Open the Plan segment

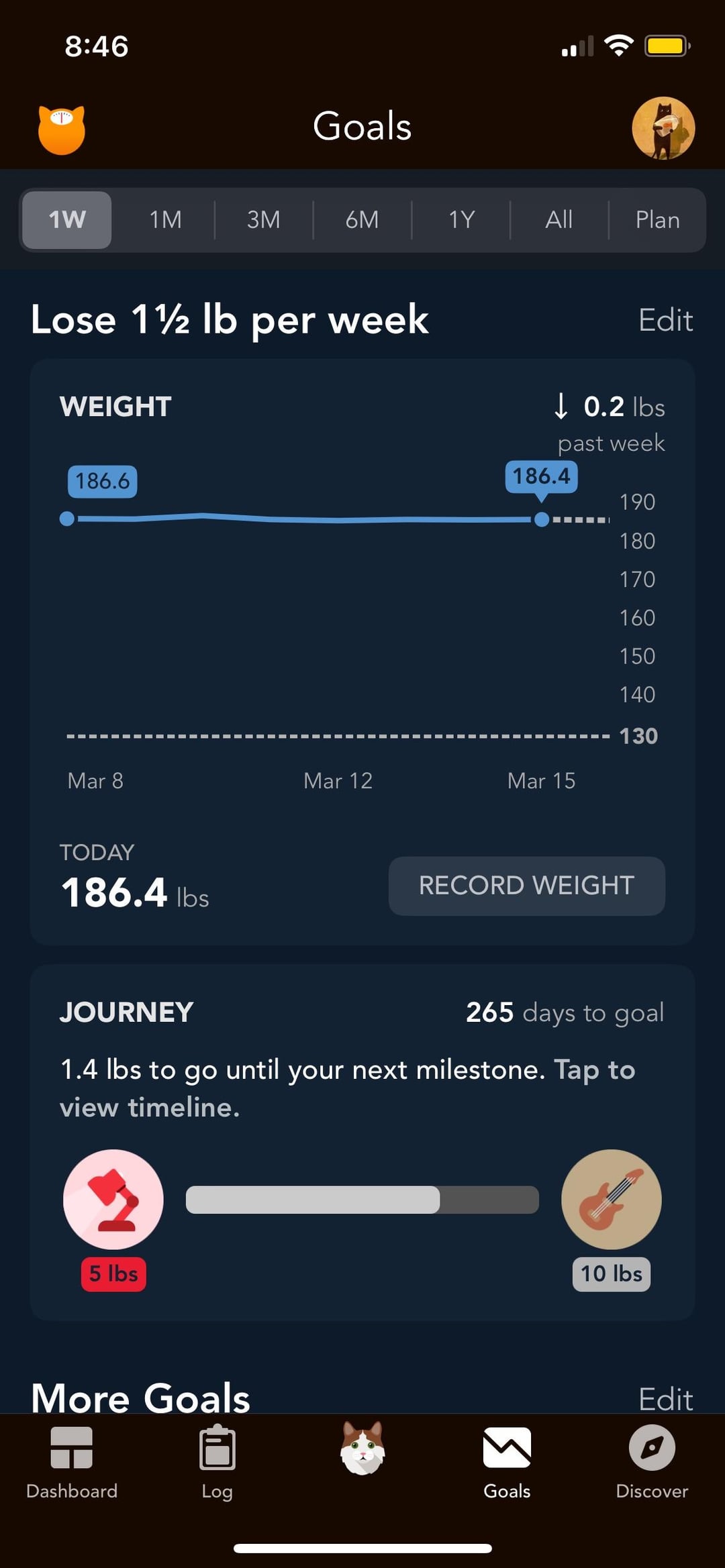[657, 219]
